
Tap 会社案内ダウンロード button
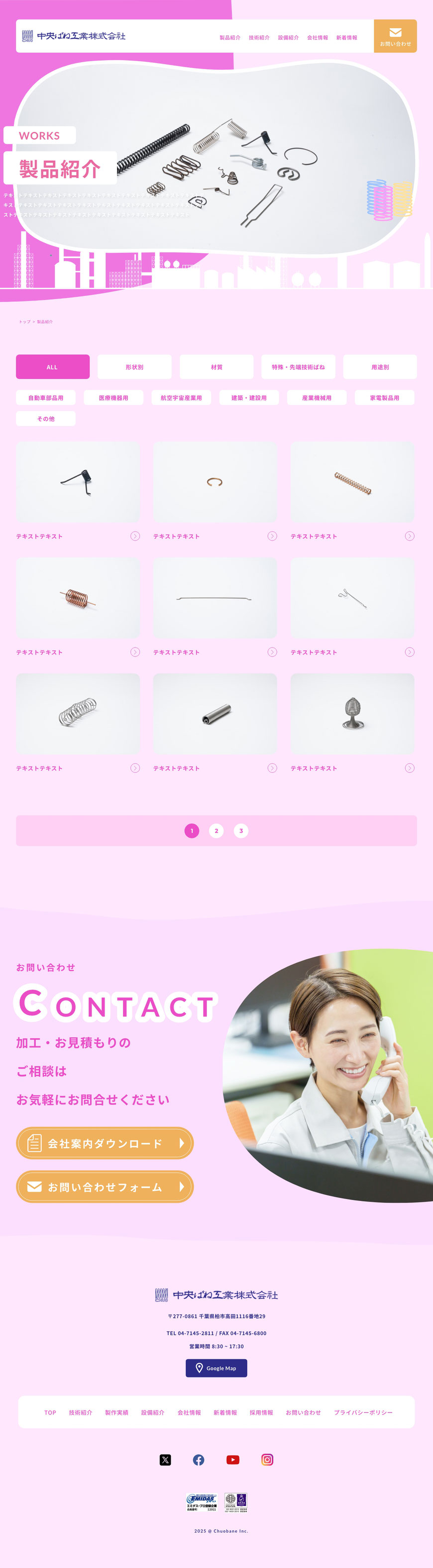click(105, 1143)
